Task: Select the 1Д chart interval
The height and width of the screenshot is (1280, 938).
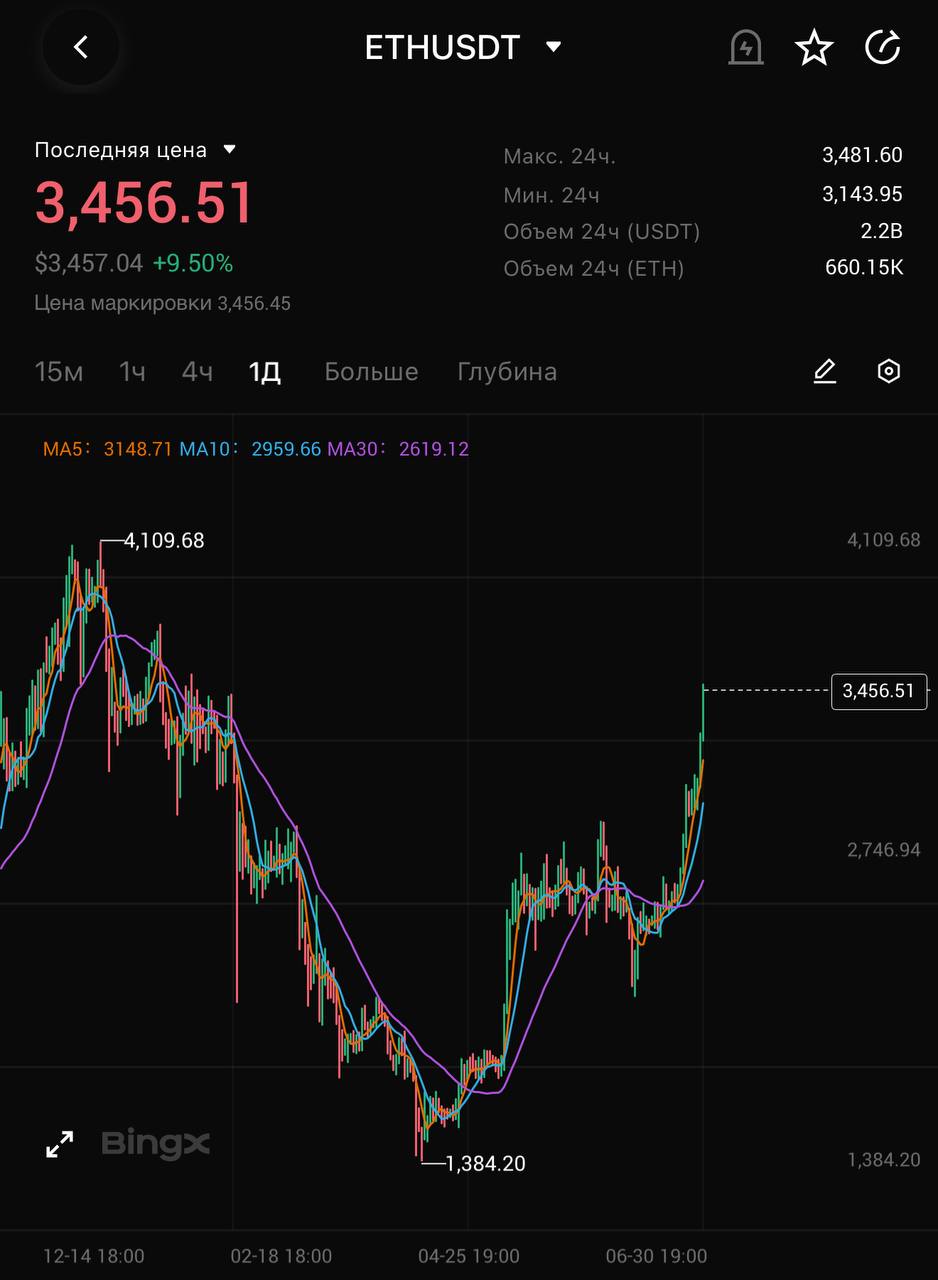Action: [265, 372]
